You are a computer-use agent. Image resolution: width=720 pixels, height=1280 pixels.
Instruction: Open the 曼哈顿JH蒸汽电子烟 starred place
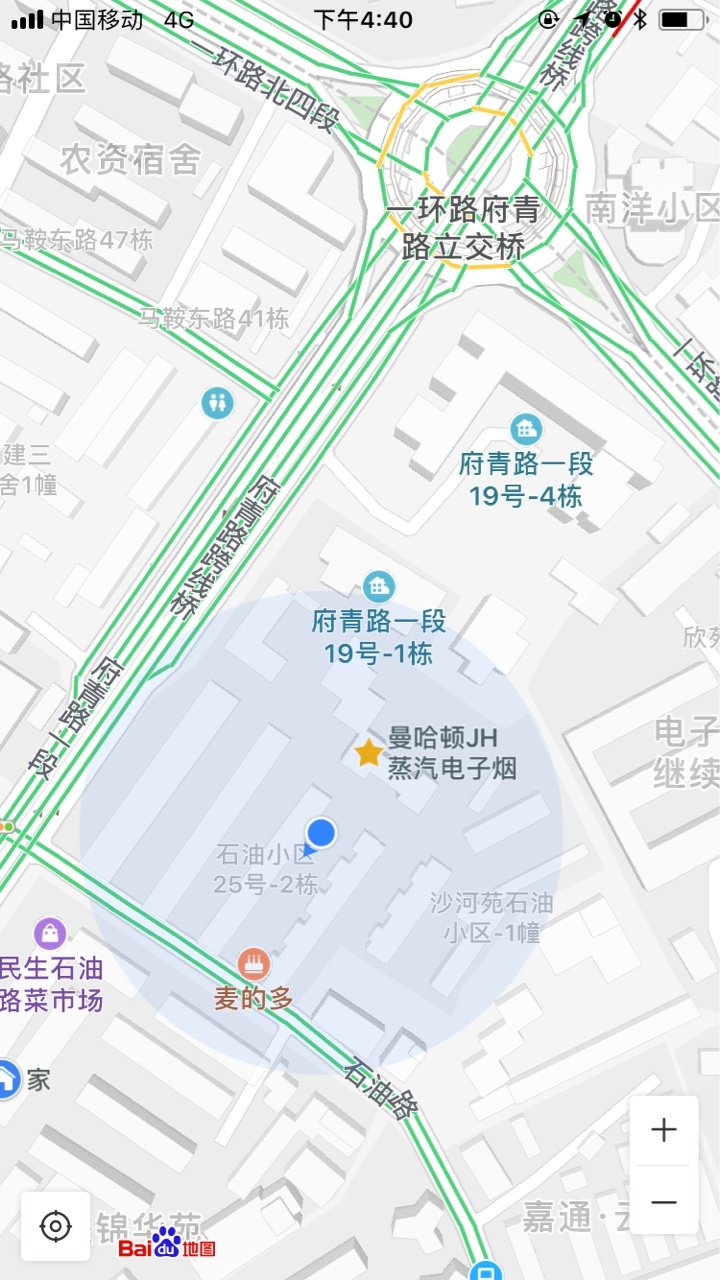[x=369, y=752]
